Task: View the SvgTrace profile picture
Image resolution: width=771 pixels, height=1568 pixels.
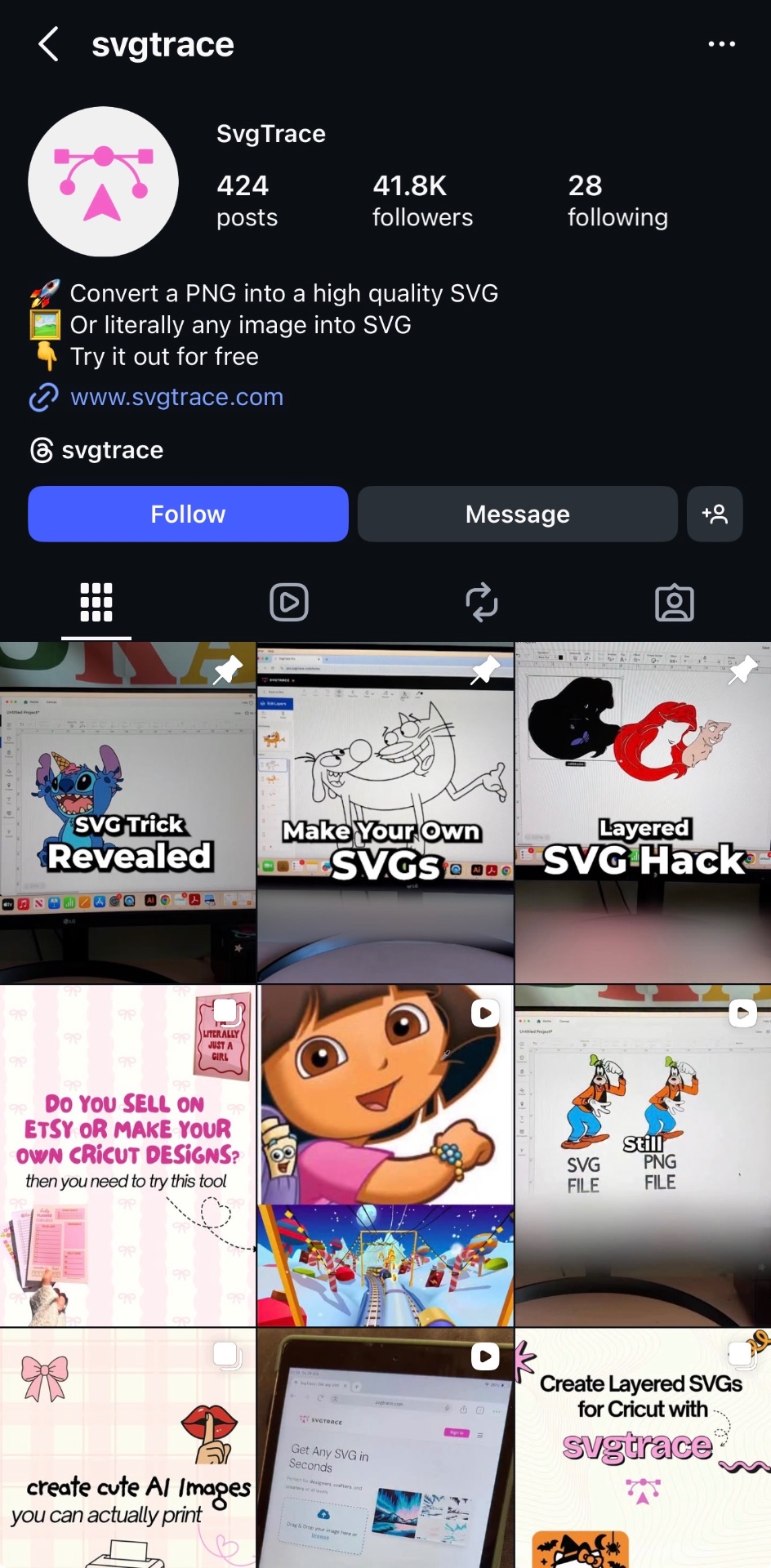Action: click(103, 181)
